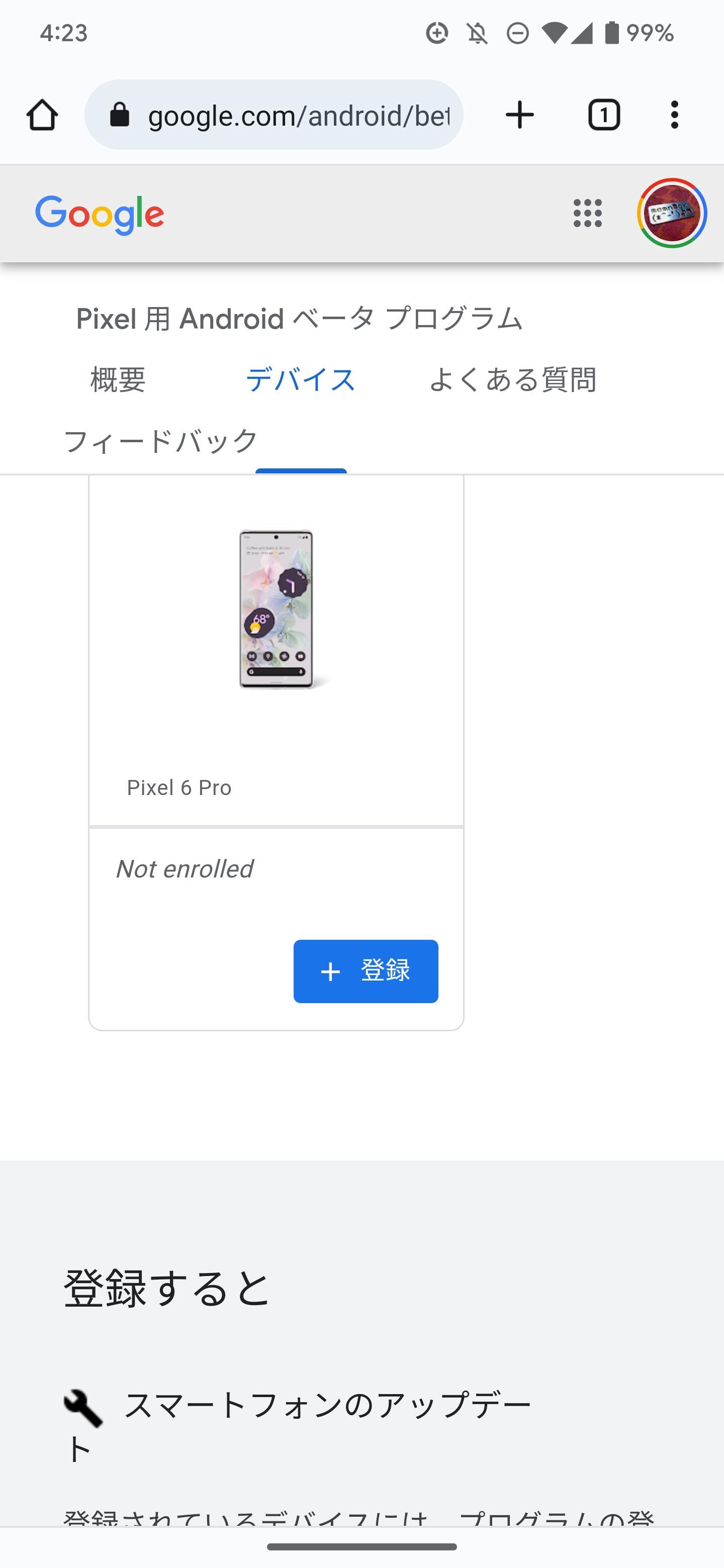Tap the 登録 button for Pixel 6 Pro

(x=366, y=971)
